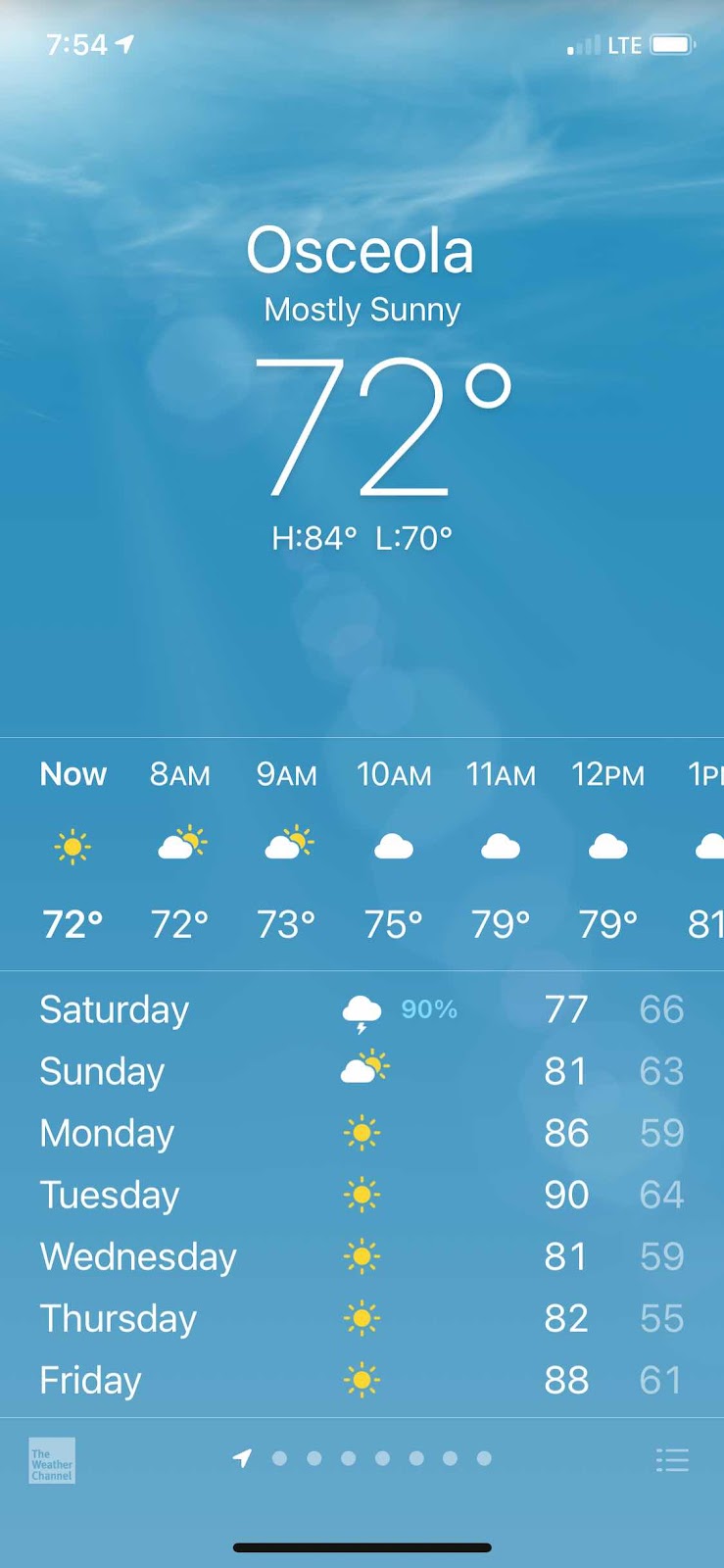Open The Weather Channel link

(x=52, y=1460)
